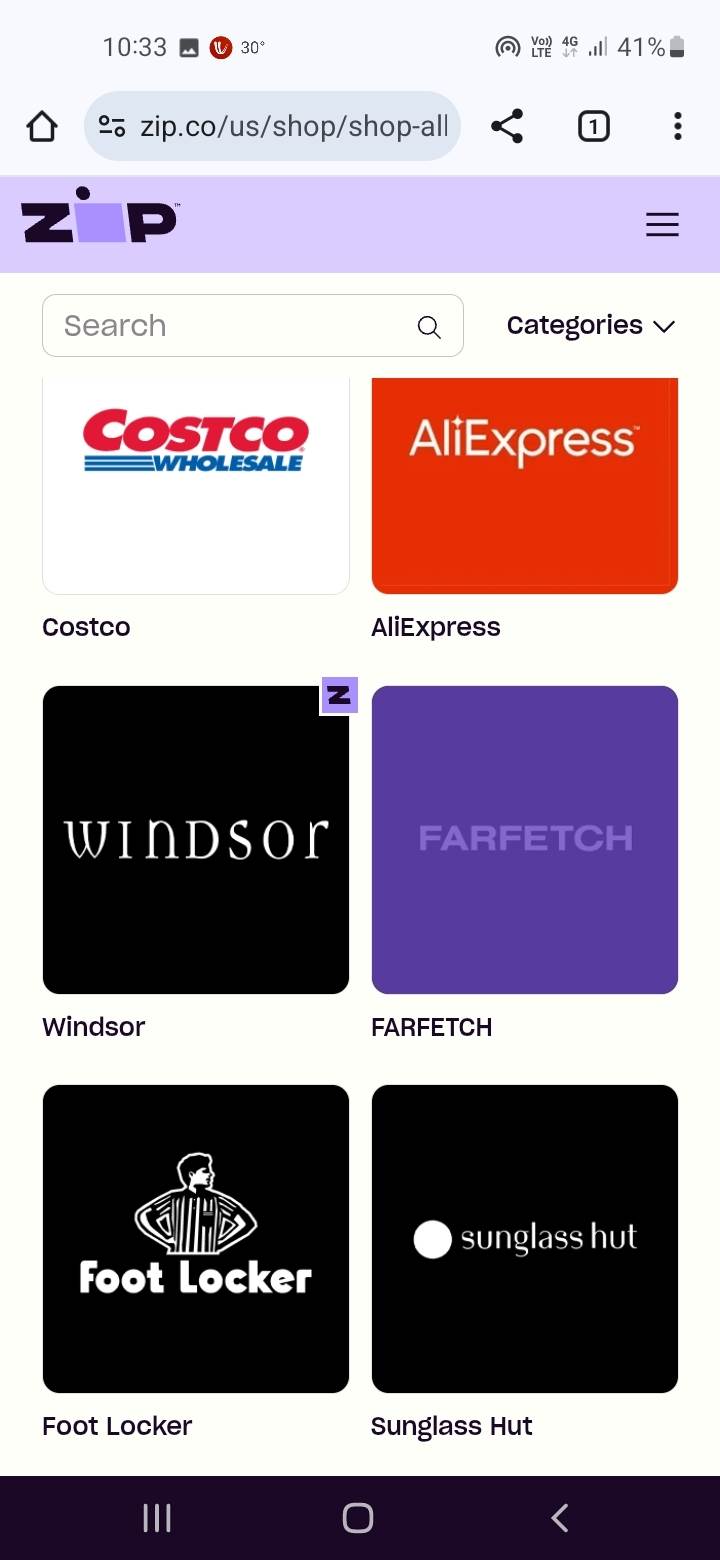View the FARFETCH store card

click(524, 839)
